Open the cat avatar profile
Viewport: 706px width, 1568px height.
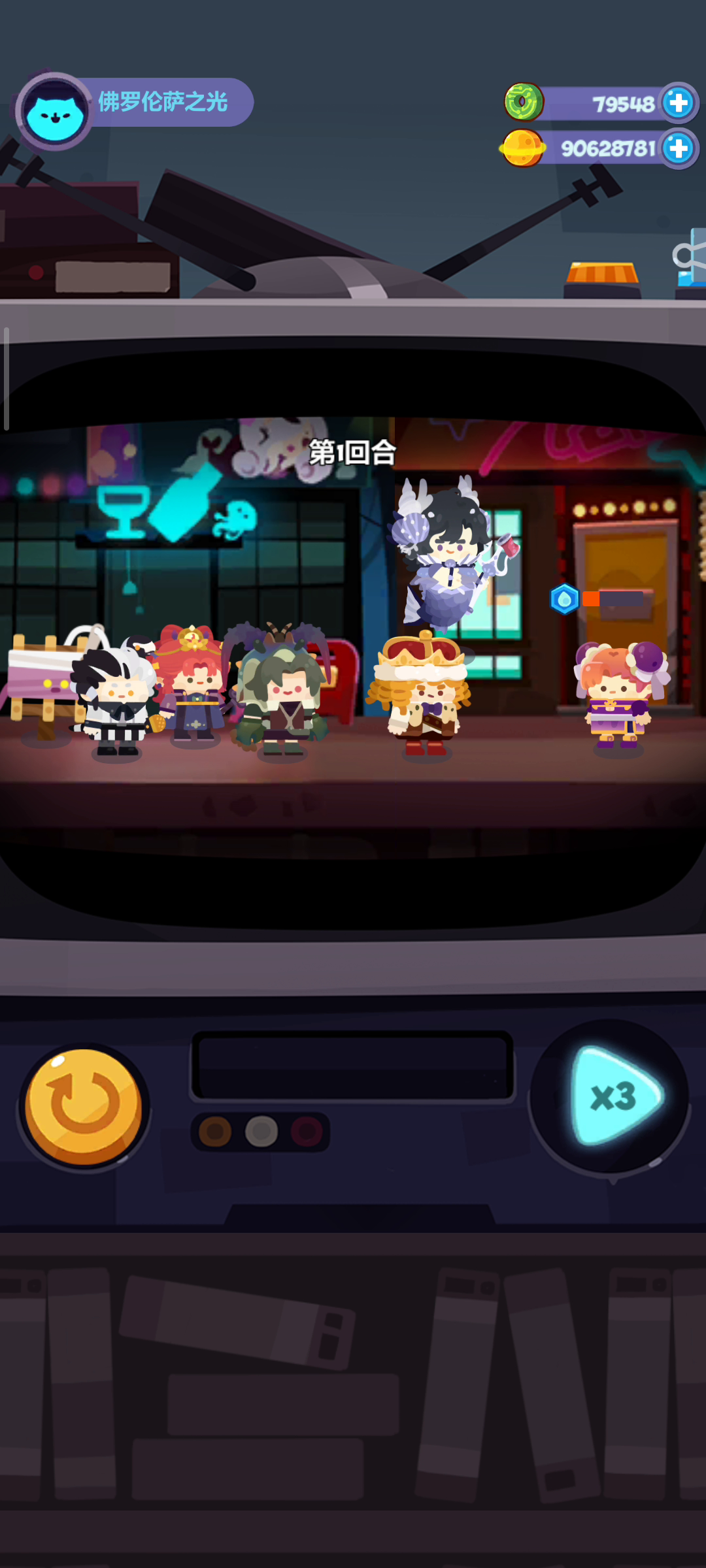(55, 112)
